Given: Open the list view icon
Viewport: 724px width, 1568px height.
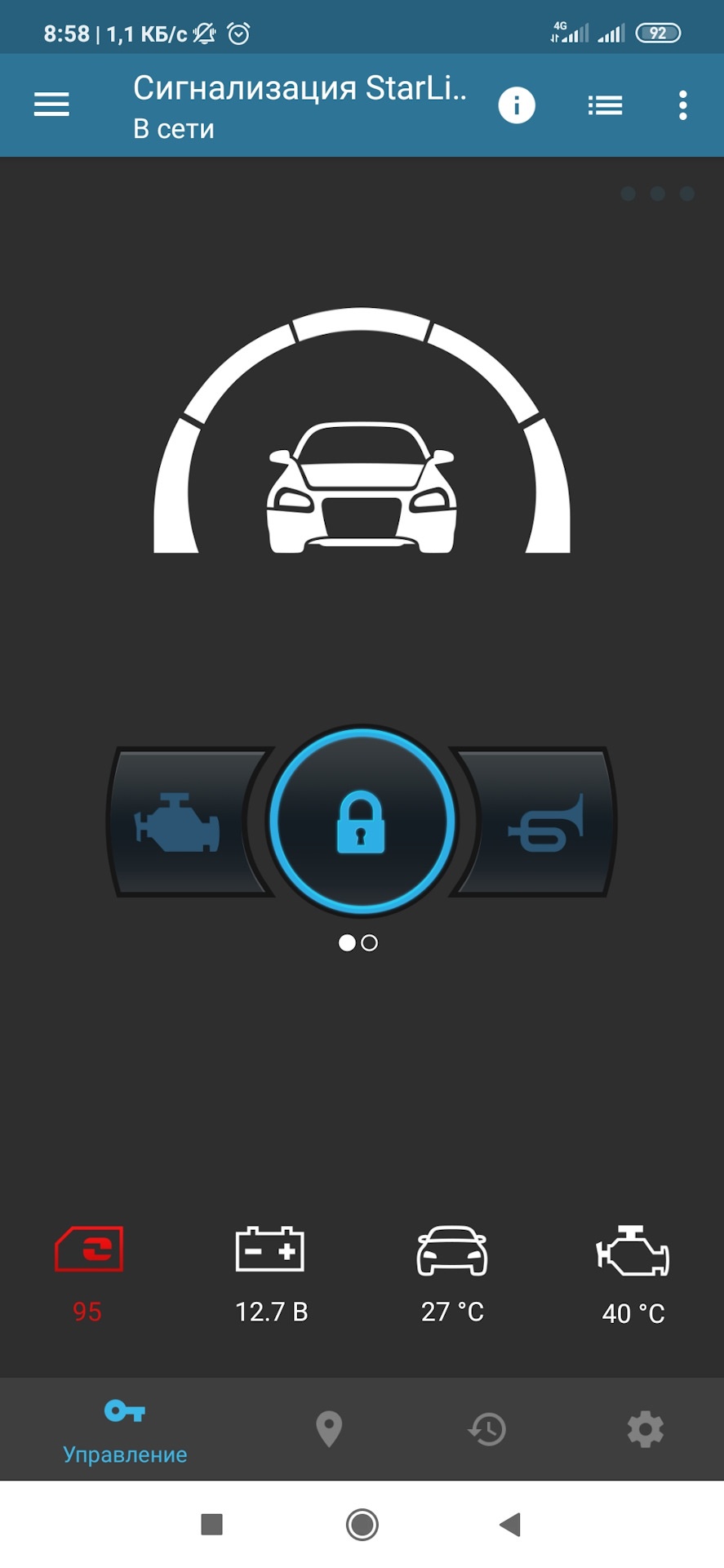Looking at the screenshot, I should 605,105.
